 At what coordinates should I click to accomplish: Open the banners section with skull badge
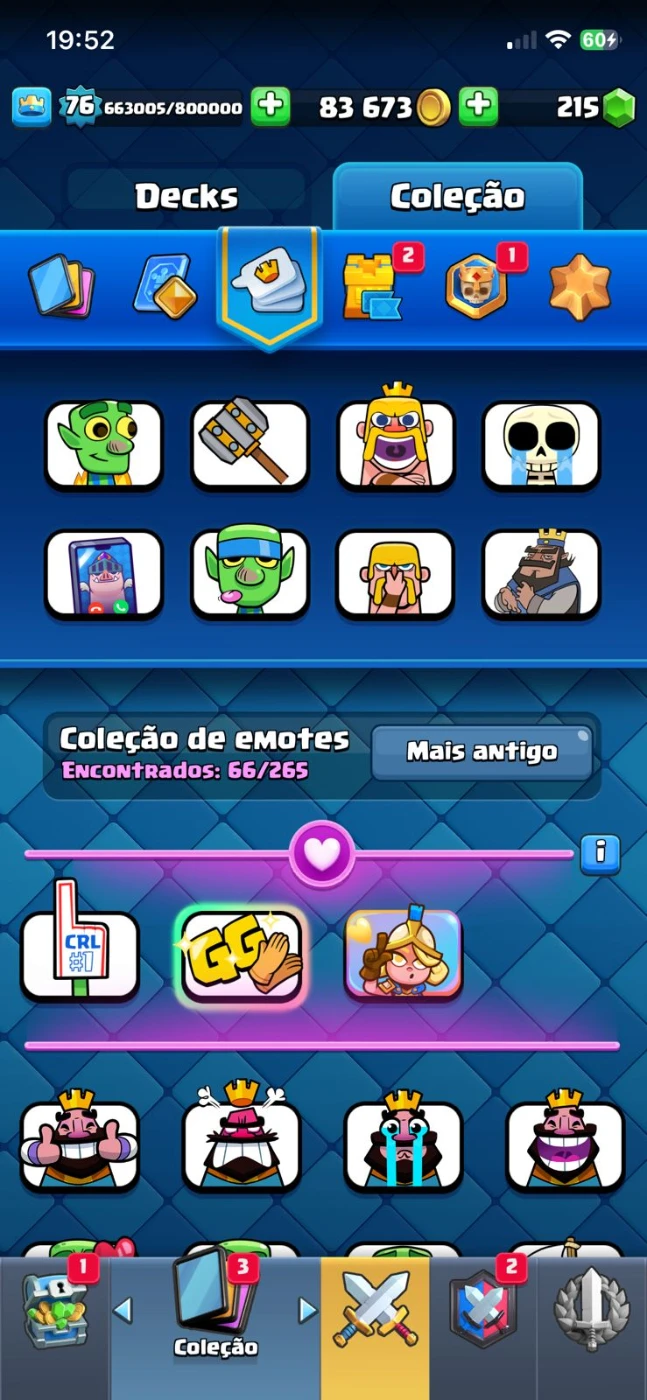pos(476,285)
